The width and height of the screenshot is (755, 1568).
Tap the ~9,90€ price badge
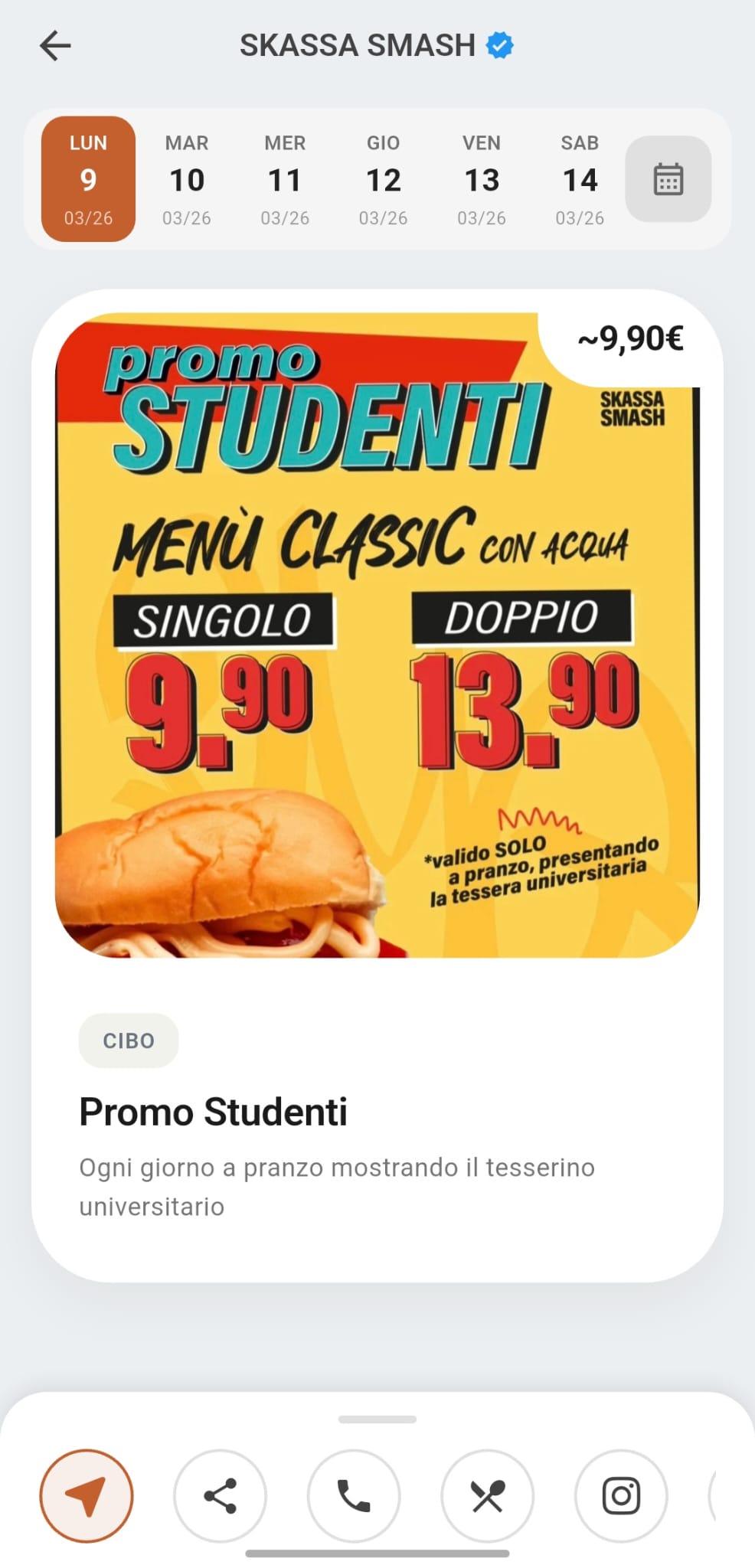[x=632, y=337]
